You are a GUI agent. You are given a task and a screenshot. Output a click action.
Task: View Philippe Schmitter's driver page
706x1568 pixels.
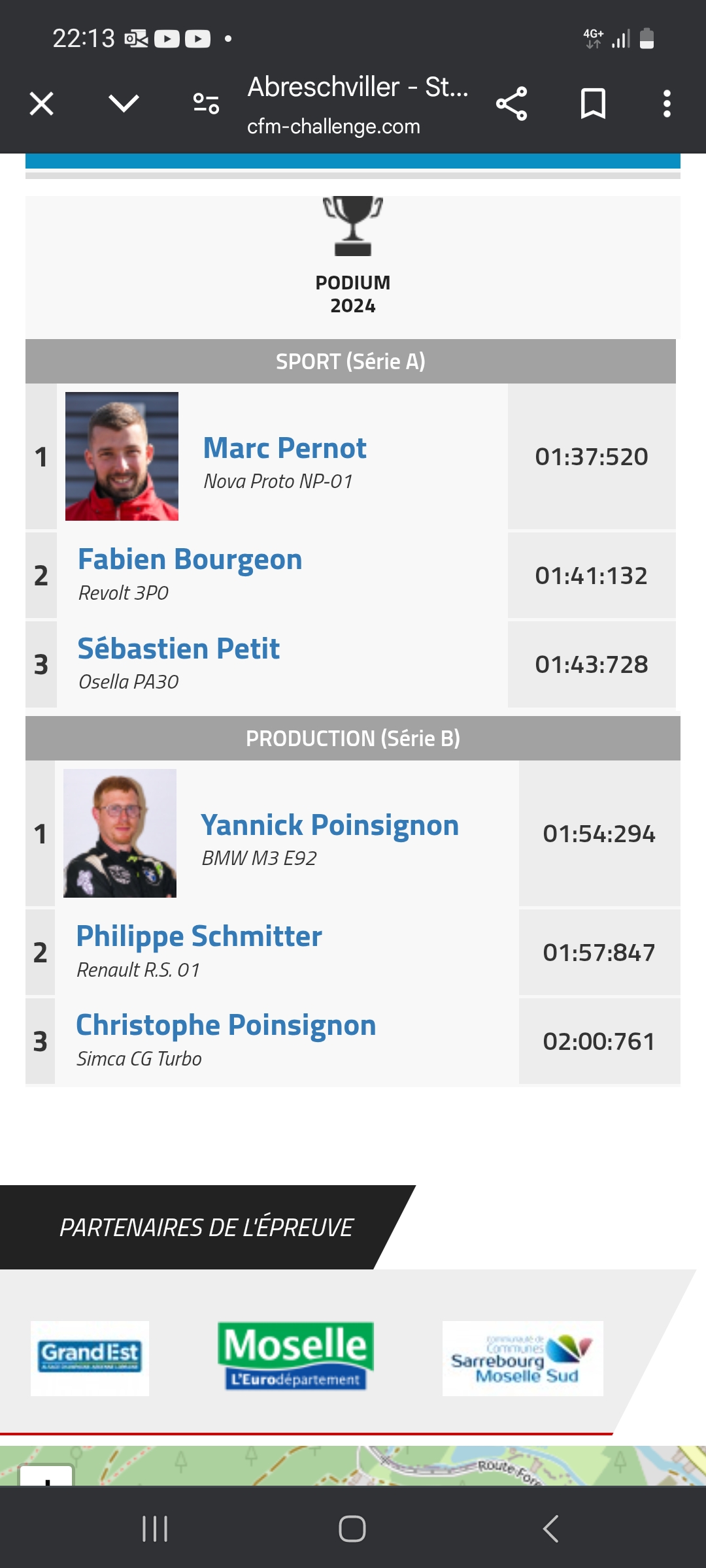[x=199, y=936]
